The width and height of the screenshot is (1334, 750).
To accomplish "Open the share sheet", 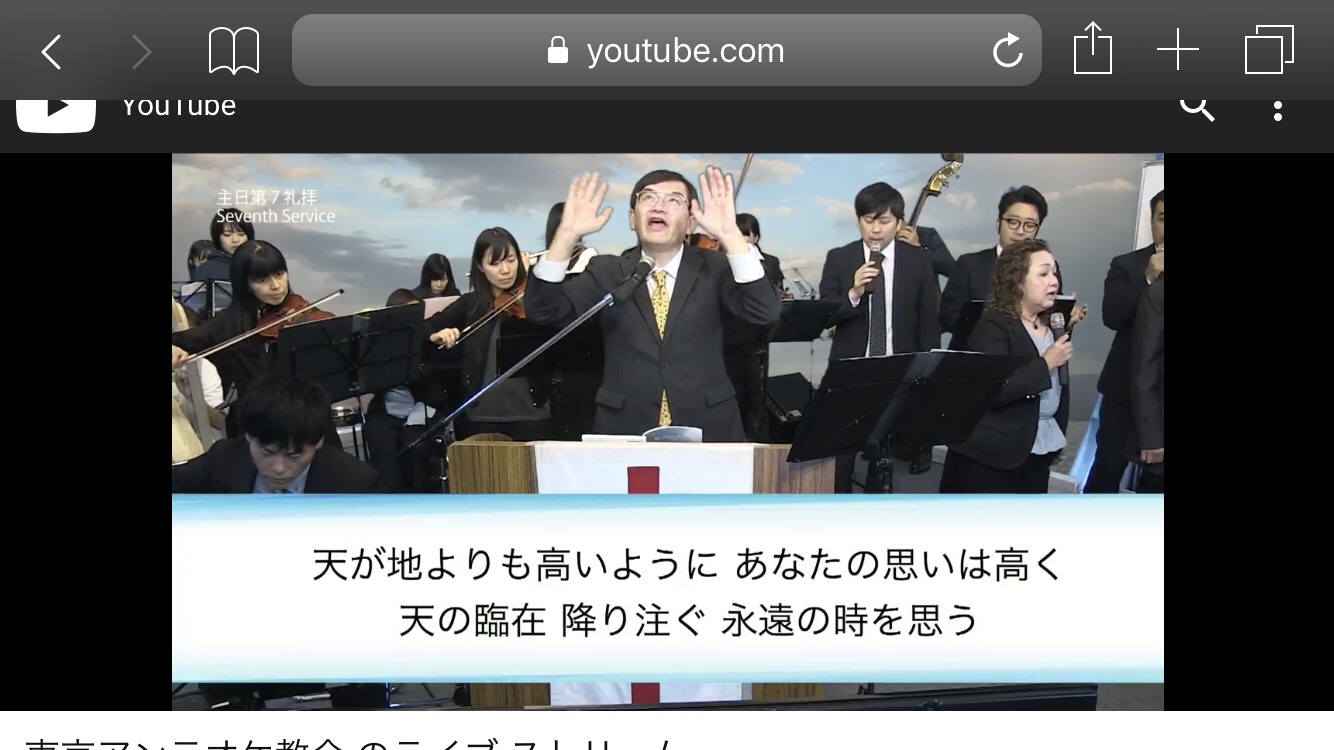I will (1093, 49).
